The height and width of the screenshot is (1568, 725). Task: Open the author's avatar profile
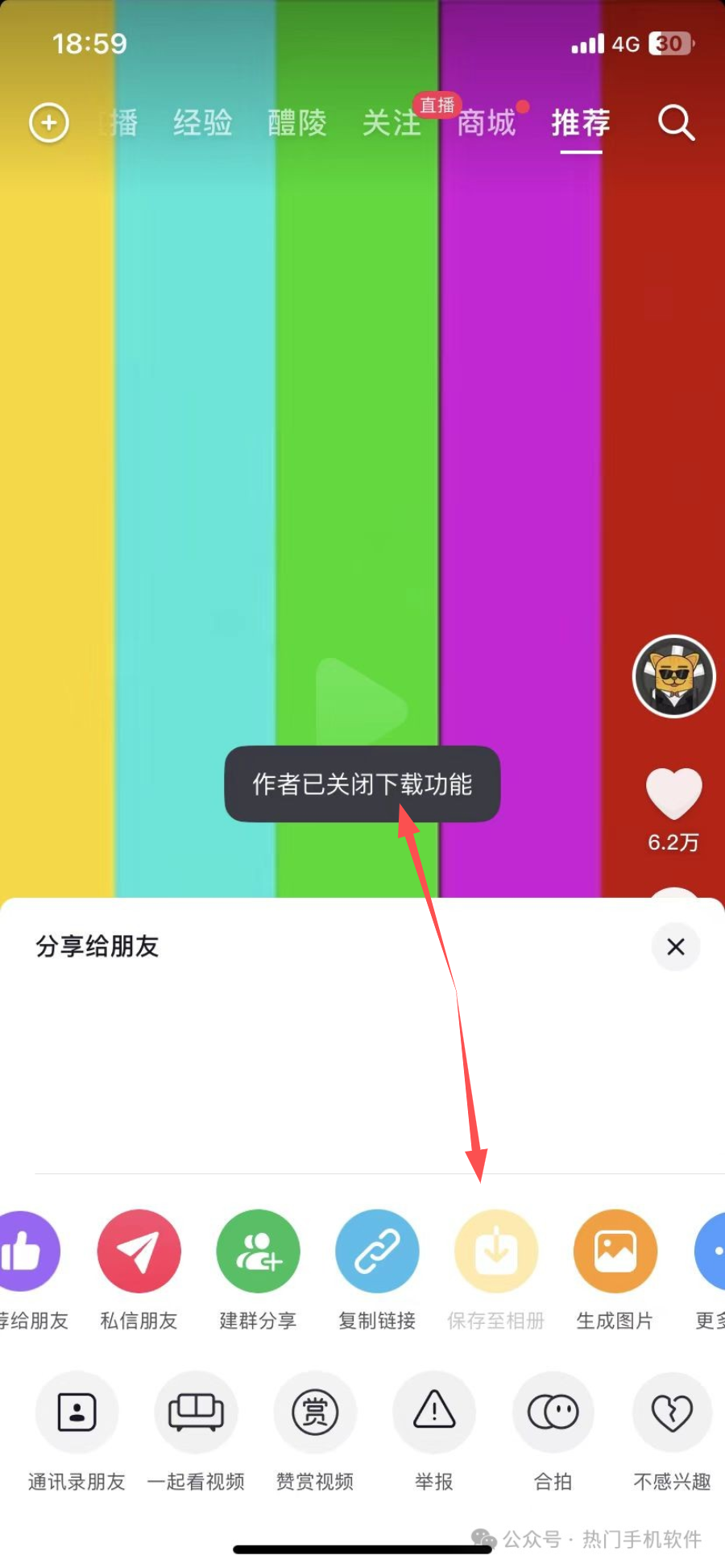point(674,676)
